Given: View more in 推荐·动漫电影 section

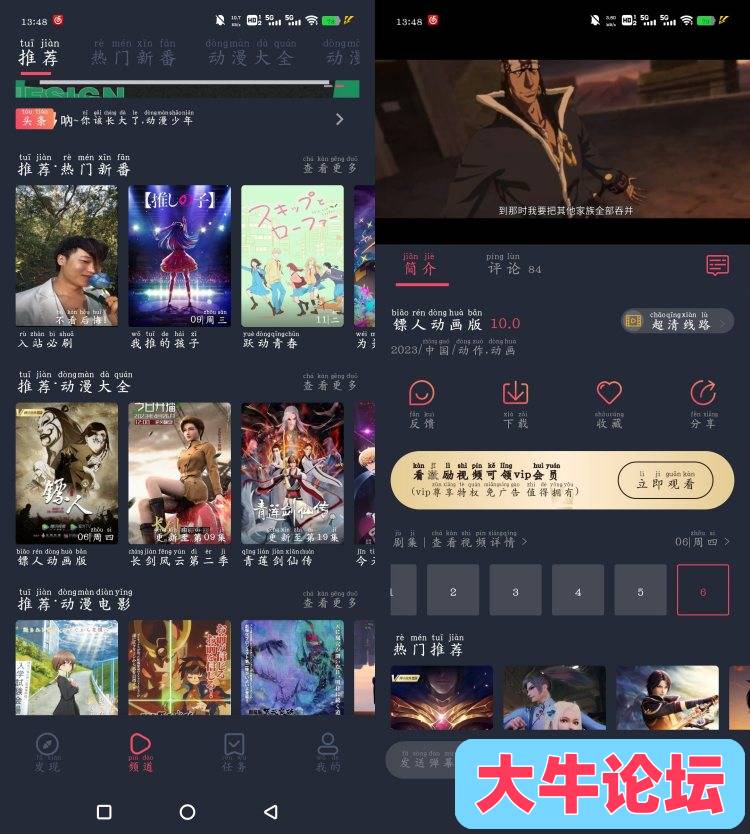Looking at the screenshot, I should 330,602.
